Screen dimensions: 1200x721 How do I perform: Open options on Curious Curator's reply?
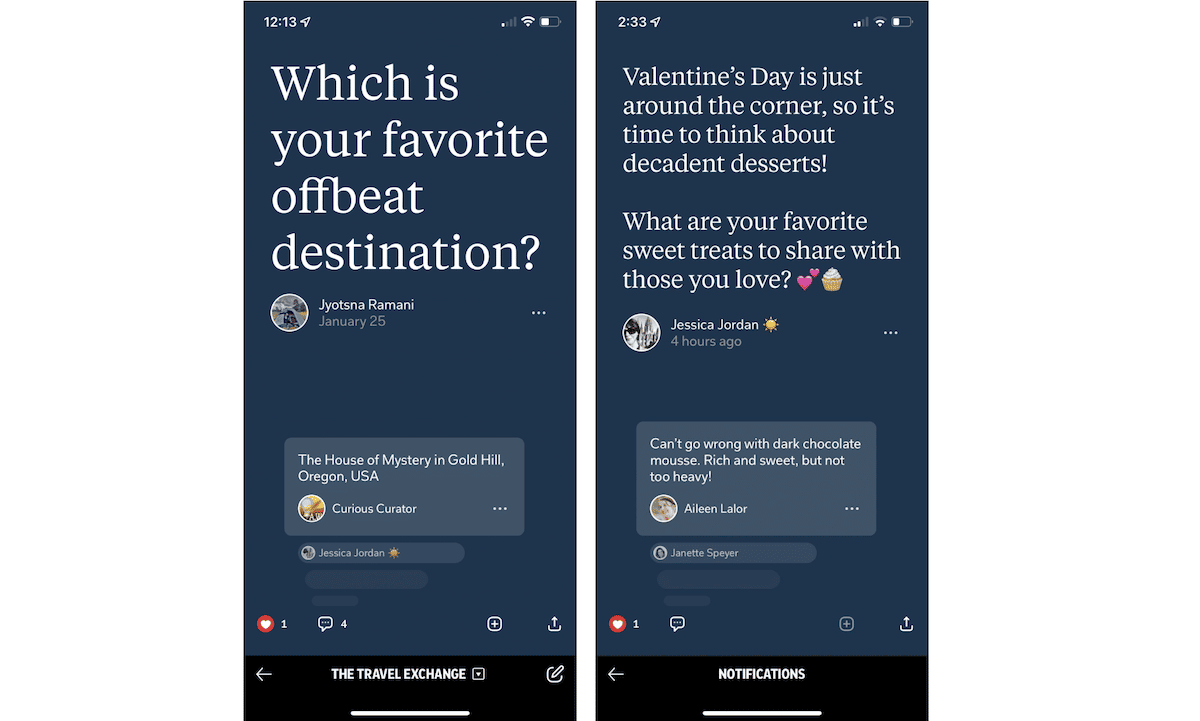500,509
